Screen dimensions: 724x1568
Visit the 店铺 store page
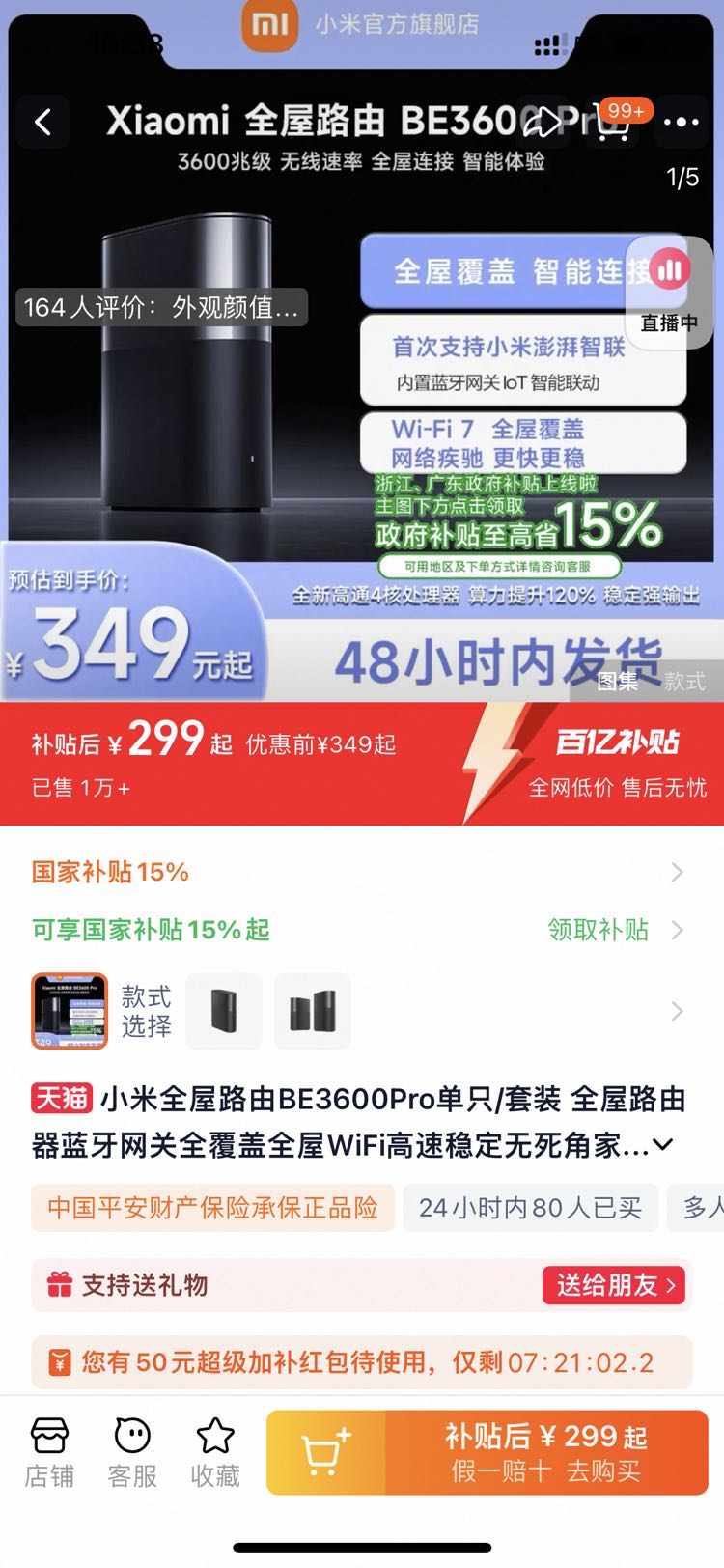[49, 1452]
